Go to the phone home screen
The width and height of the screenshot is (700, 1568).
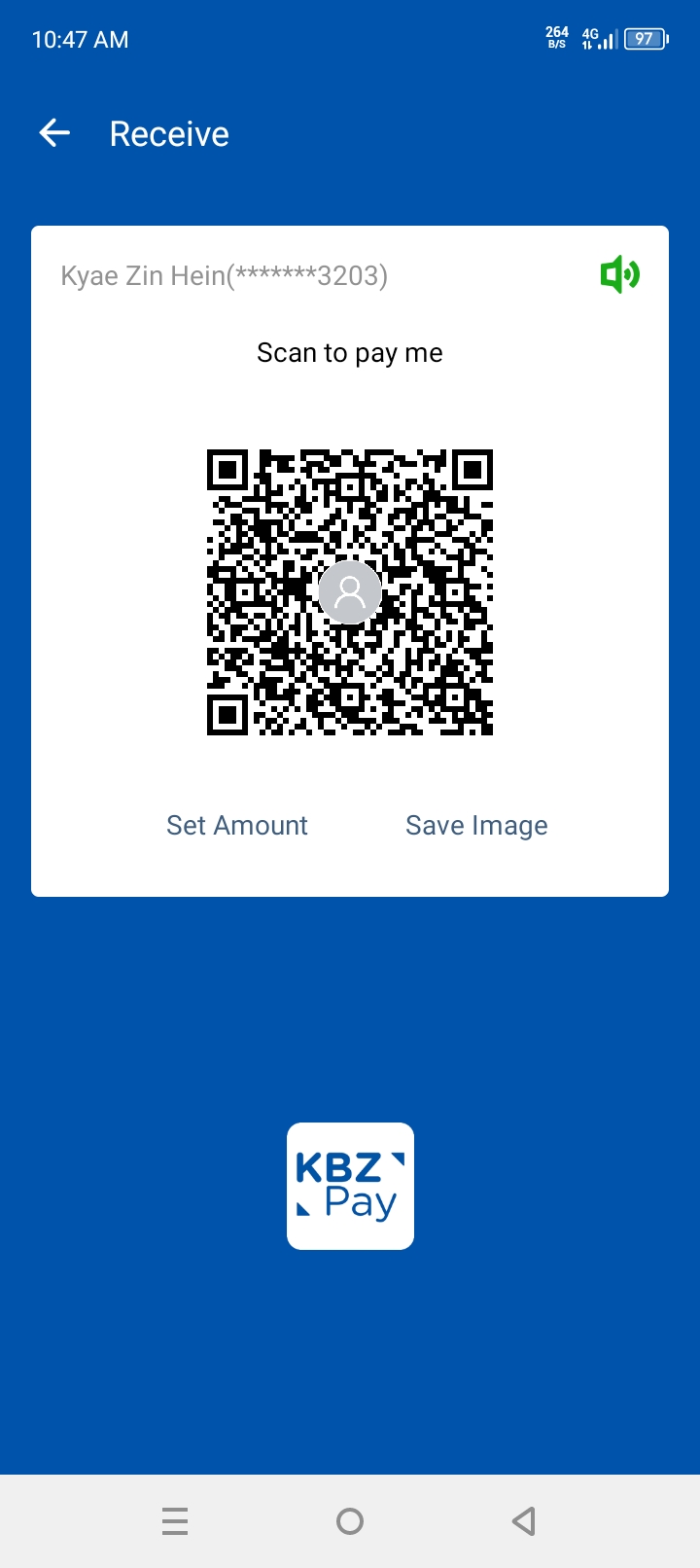point(350,1520)
